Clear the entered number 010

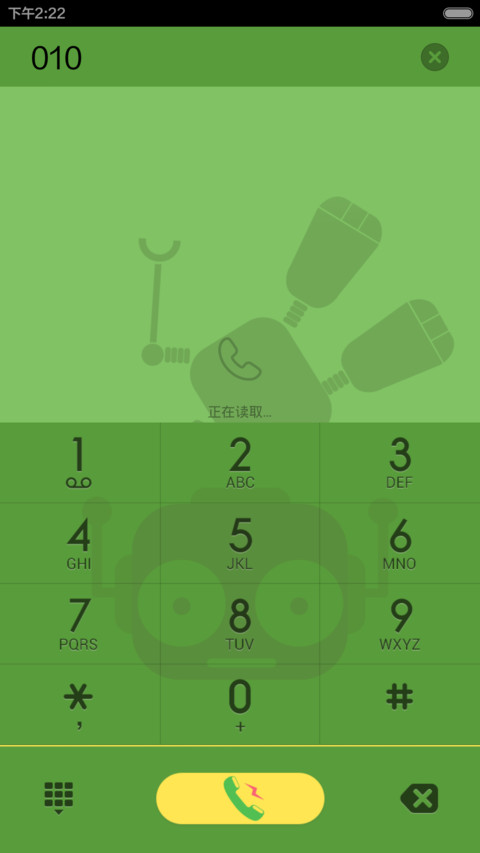(x=434, y=57)
